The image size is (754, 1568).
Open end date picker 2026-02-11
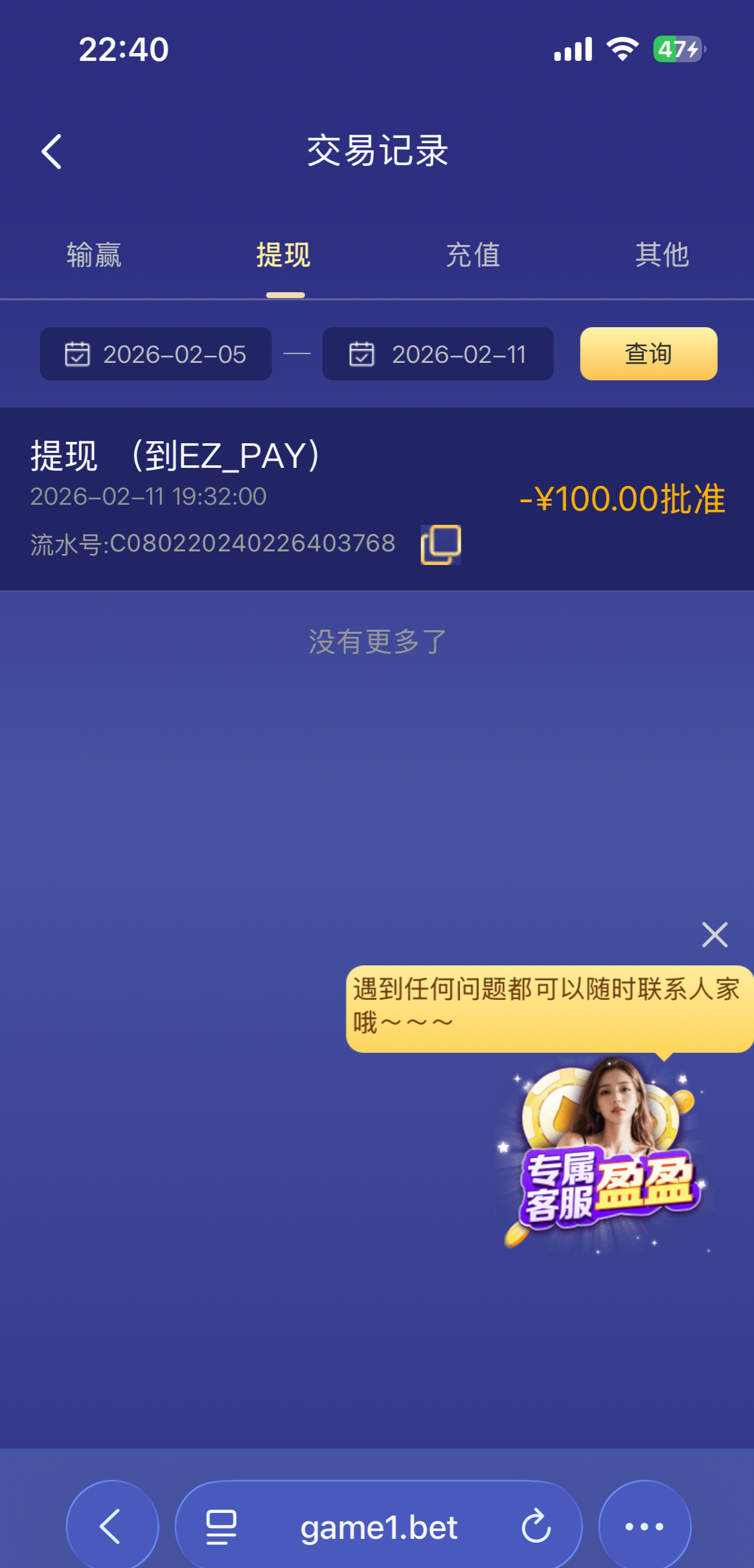point(438,354)
